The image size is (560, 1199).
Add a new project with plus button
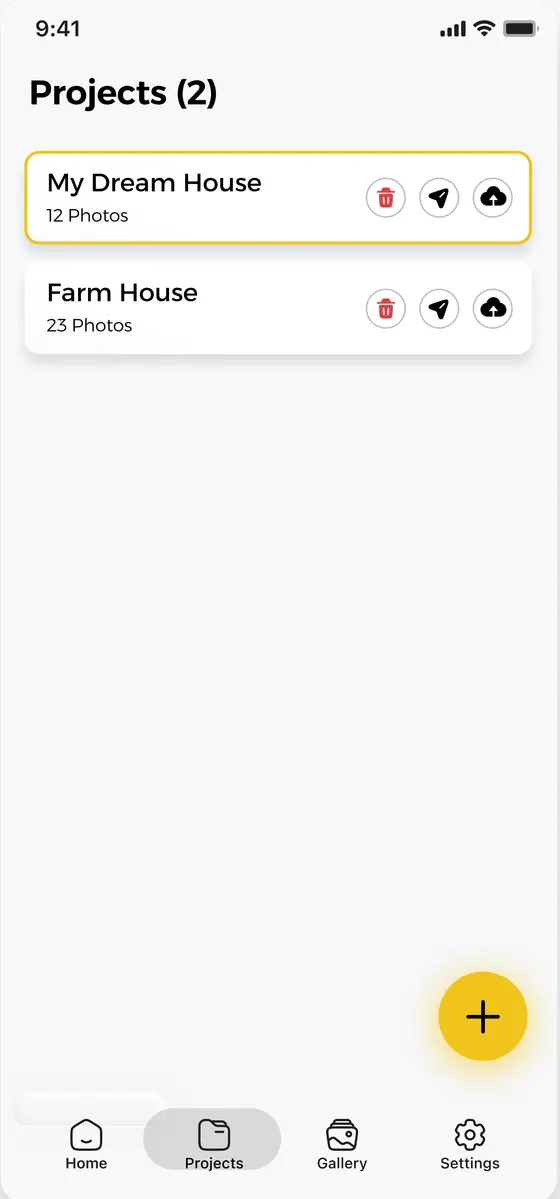(x=483, y=1016)
